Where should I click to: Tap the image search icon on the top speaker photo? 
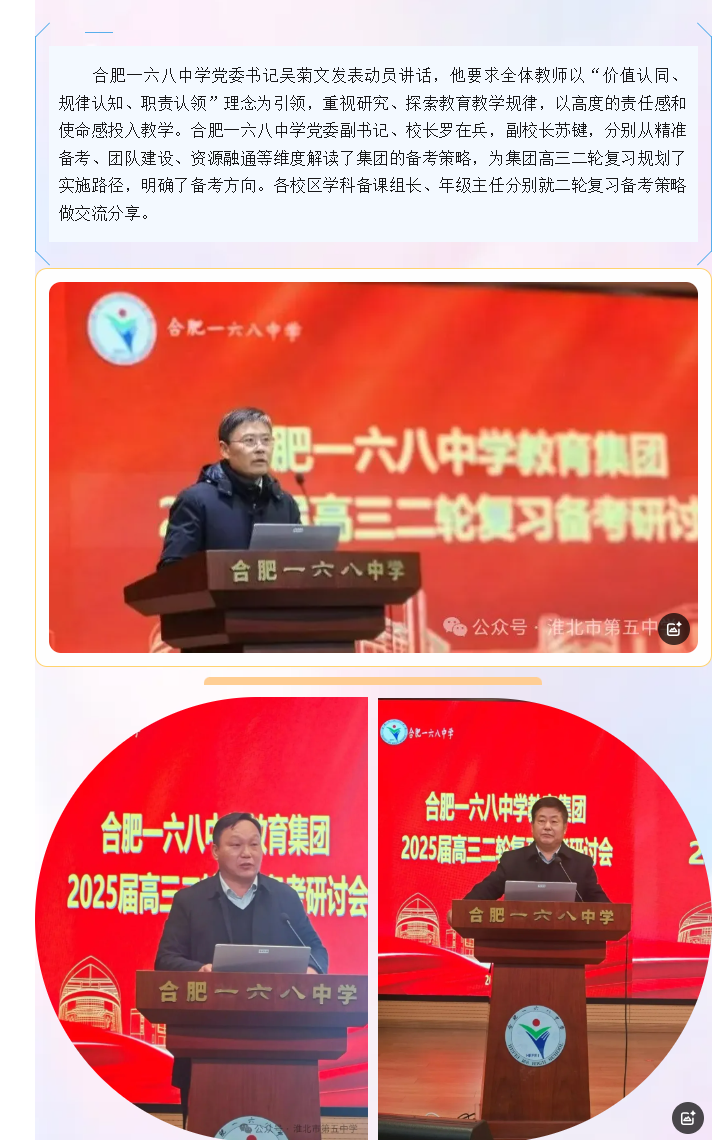pos(673,629)
